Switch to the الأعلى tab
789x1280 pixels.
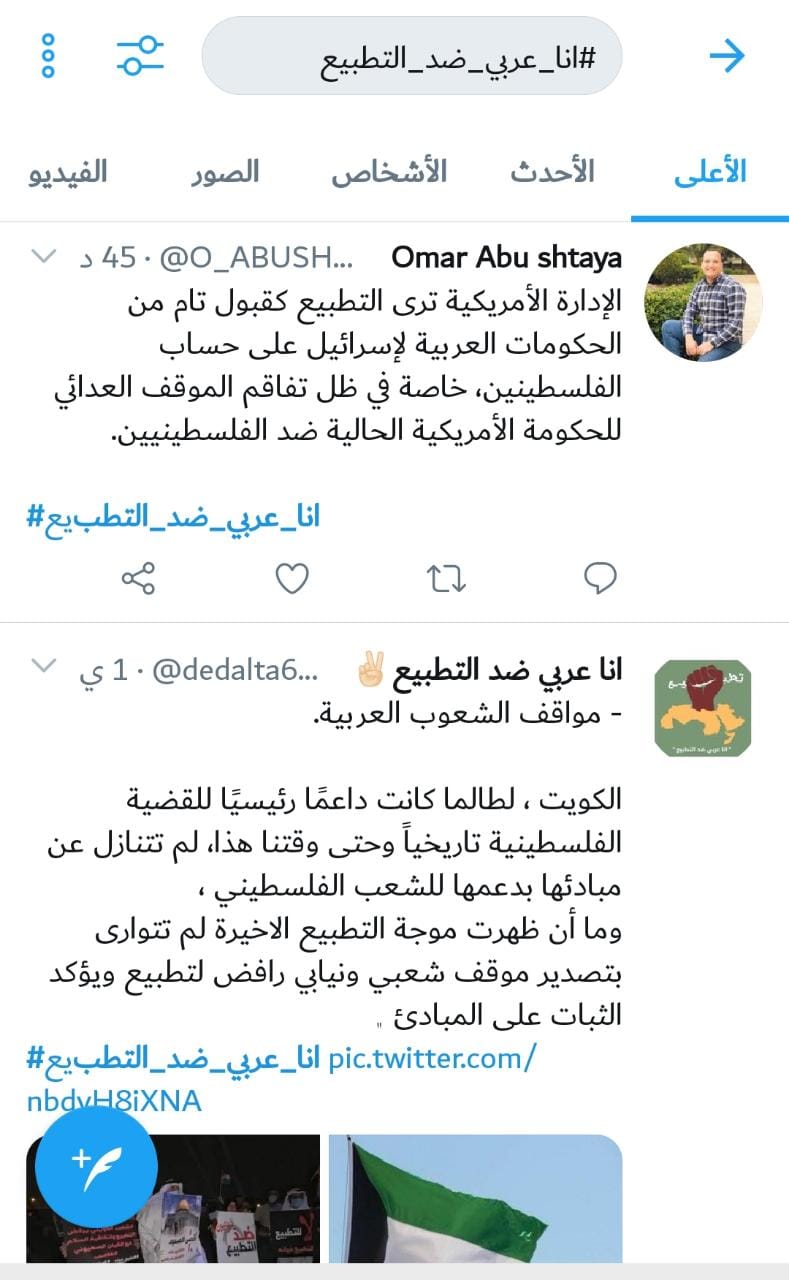click(710, 172)
